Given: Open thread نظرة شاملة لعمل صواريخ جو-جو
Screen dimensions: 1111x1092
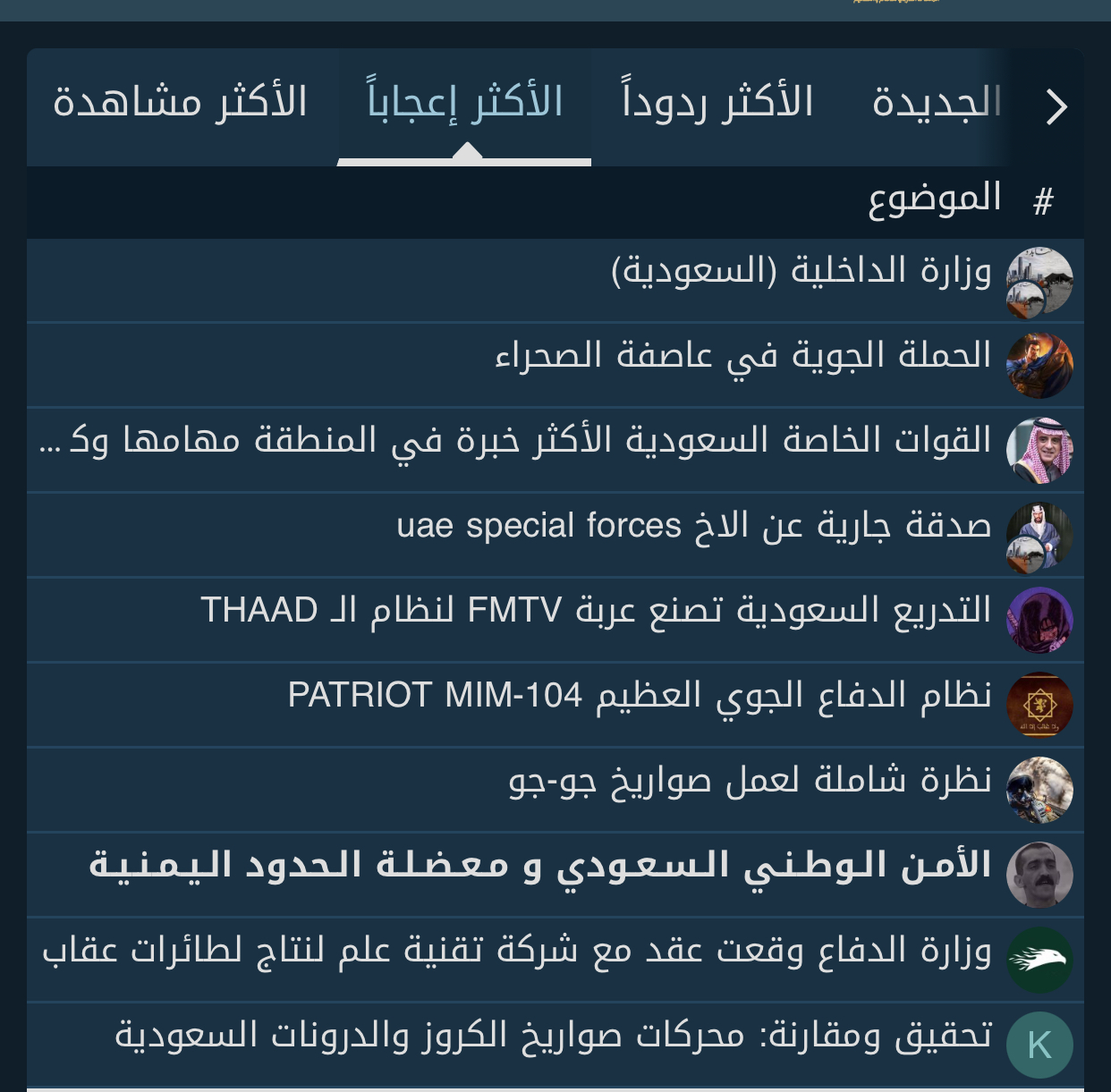Looking at the screenshot, I should click(750, 781).
